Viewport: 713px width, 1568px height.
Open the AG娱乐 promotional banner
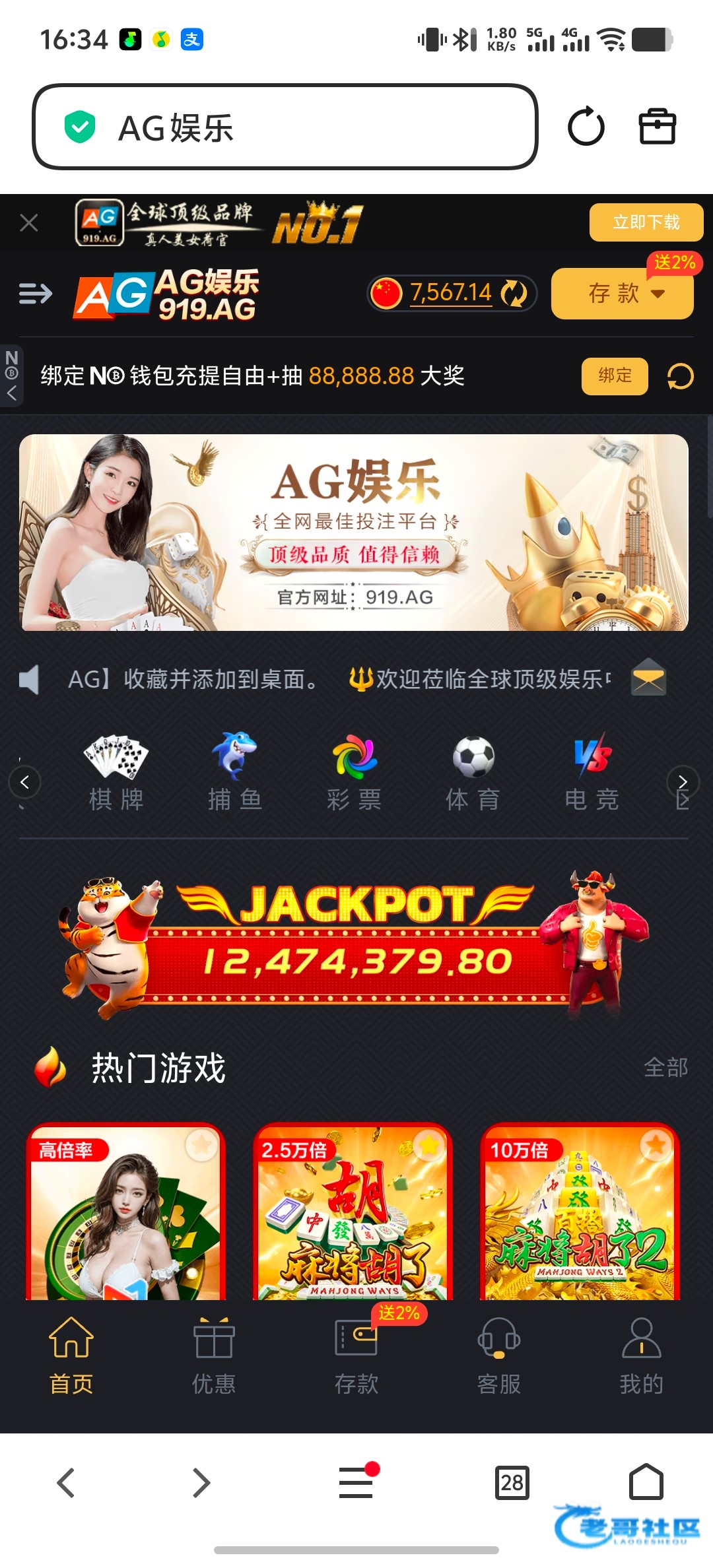pos(354,532)
